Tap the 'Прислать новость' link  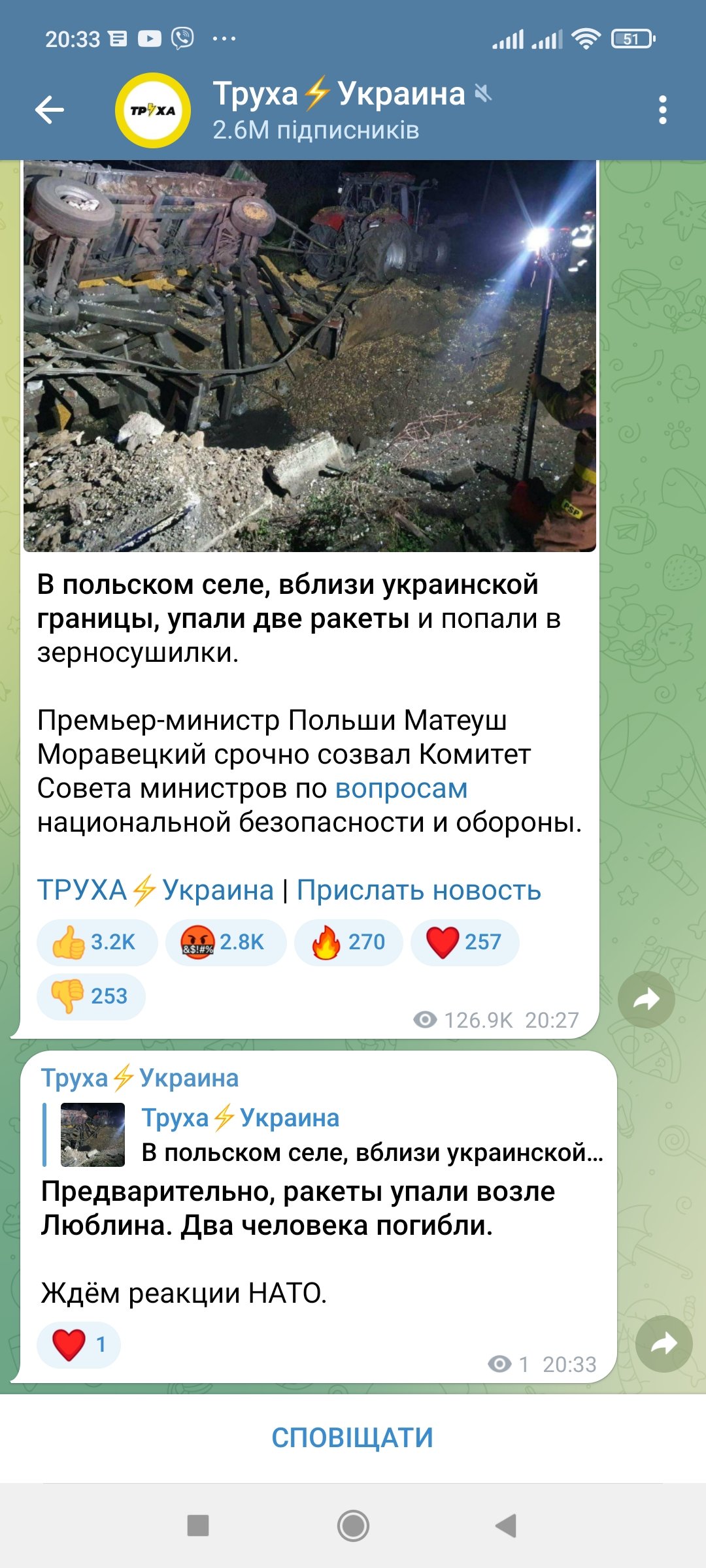point(419,890)
